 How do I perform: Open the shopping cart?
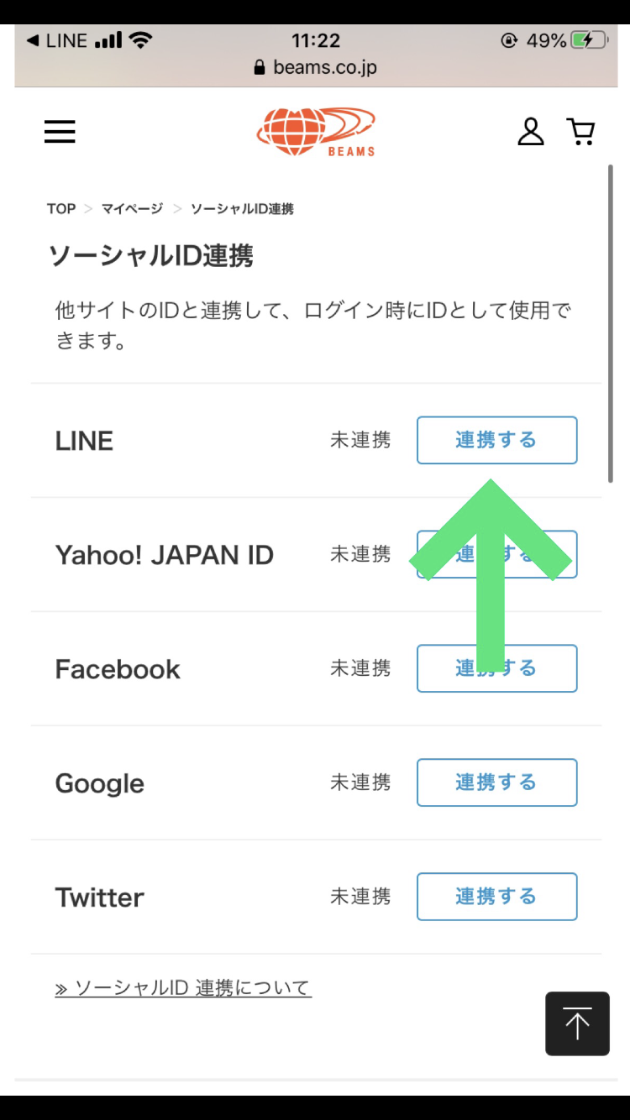(581, 131)
